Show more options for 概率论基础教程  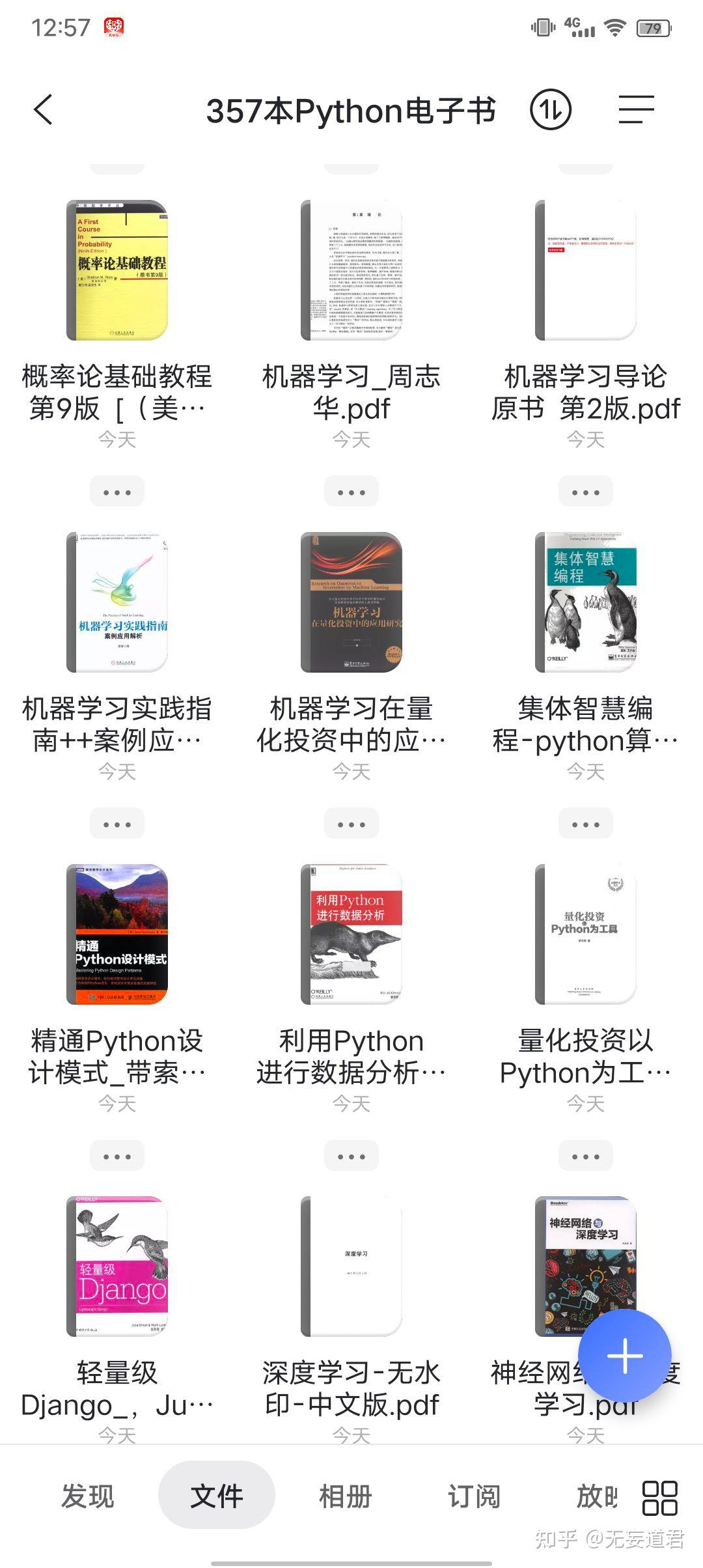(117, 492)
